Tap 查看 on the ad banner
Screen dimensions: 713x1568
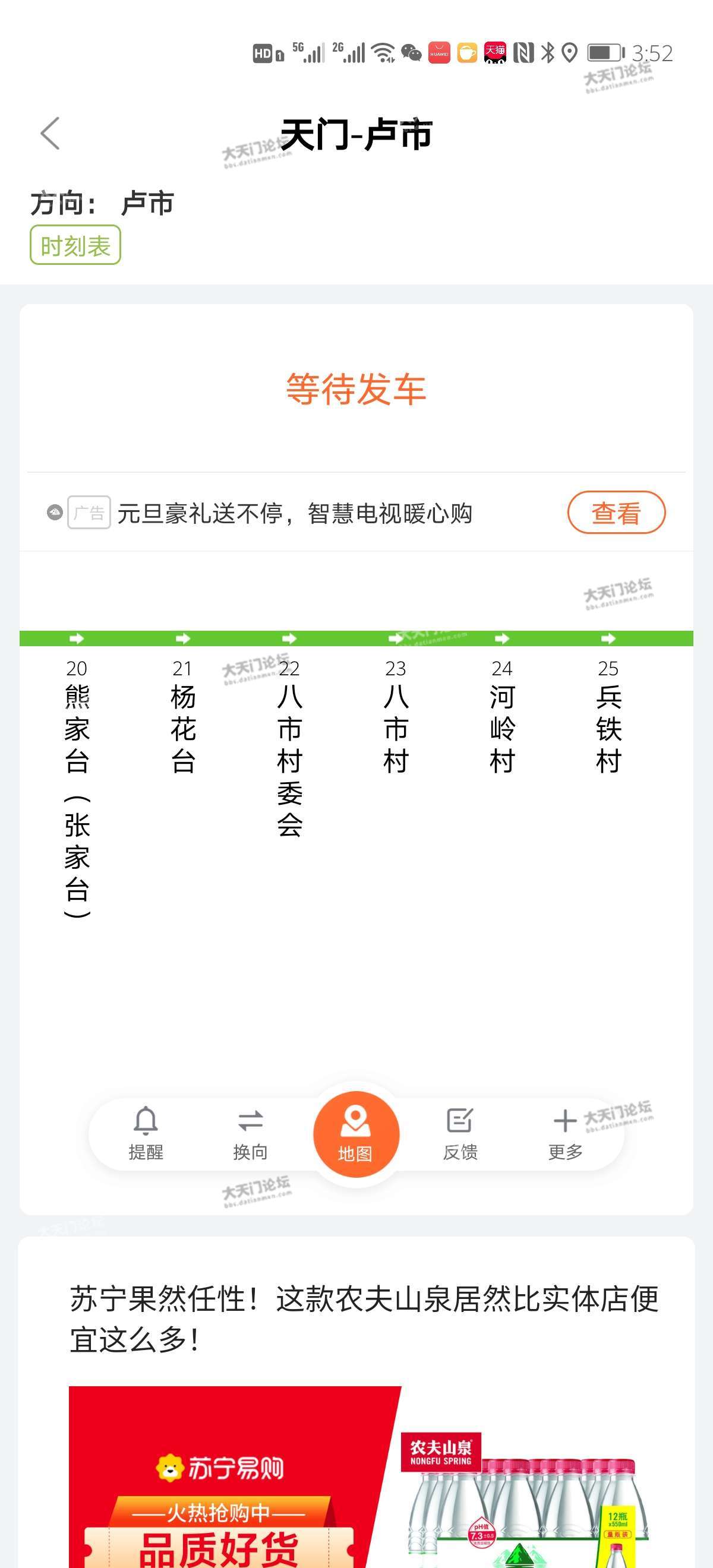(x=616, y=513)
